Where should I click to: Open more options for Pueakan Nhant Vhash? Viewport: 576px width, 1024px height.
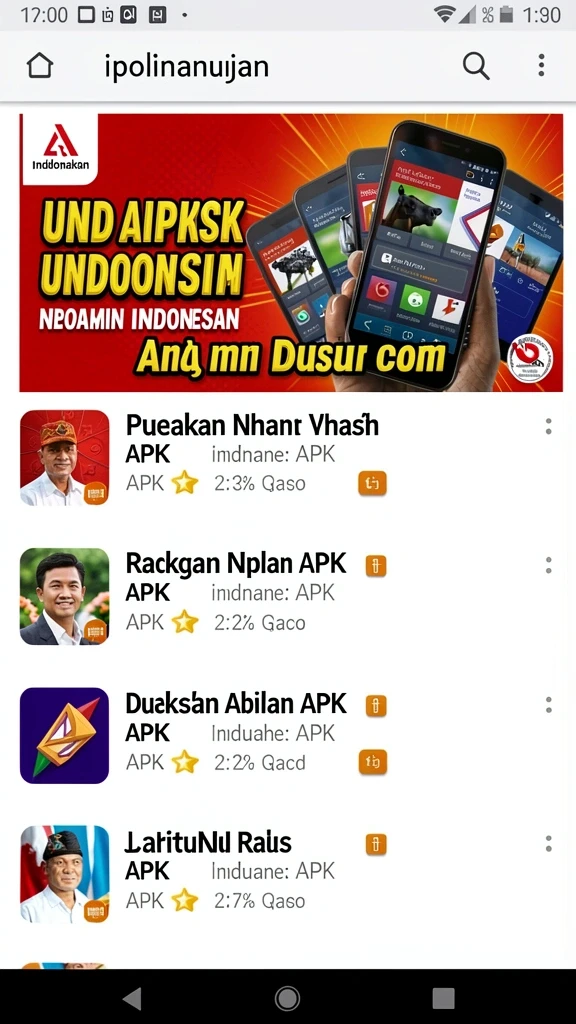[549, 426]
